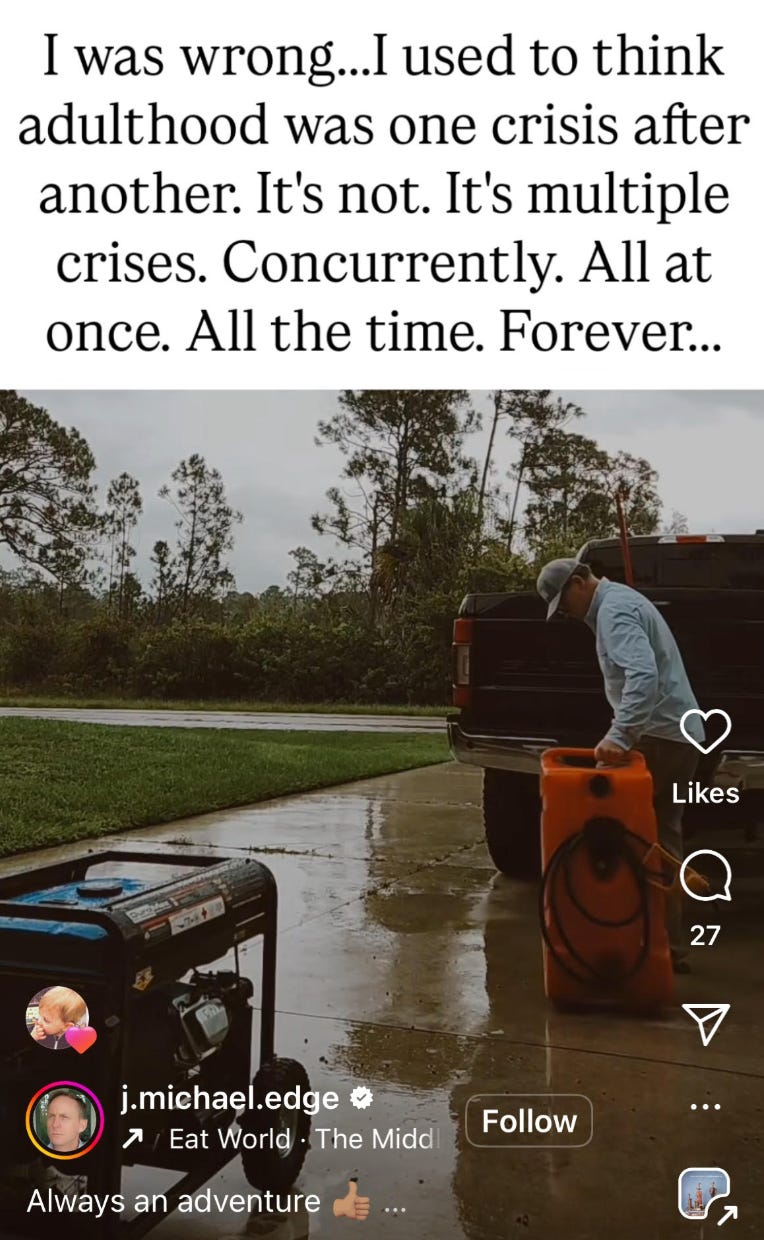Image resolution: width=764 pixels, height=1240 pixels.
Task: Open the comments with 27 replies
Action: (705, 878)
